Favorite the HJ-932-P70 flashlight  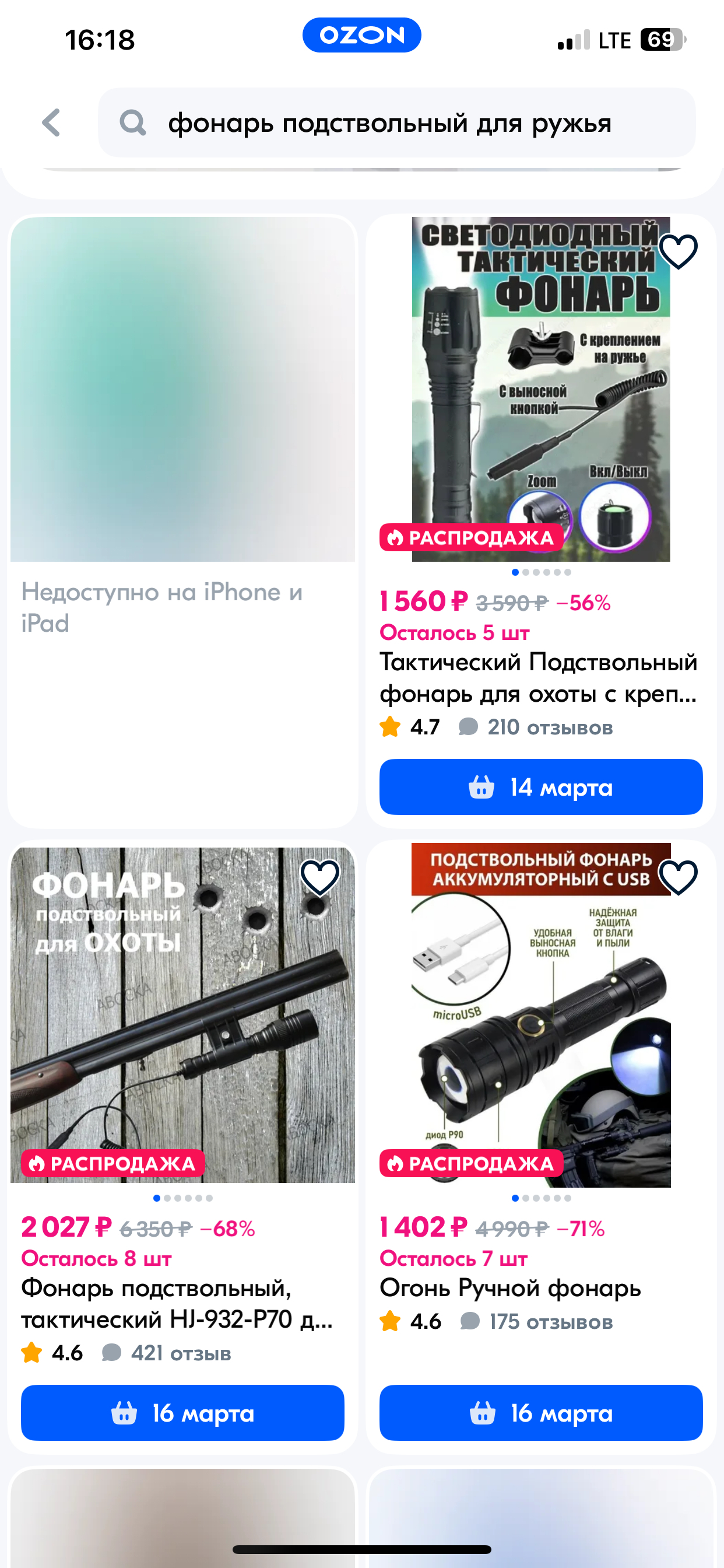(x=320, y=877)
